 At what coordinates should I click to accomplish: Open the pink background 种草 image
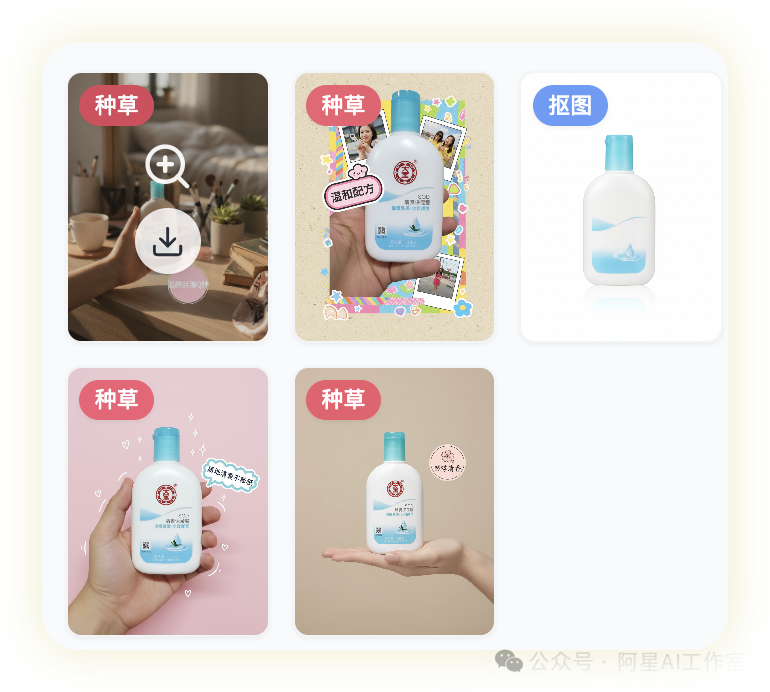(x=167, y=502)
